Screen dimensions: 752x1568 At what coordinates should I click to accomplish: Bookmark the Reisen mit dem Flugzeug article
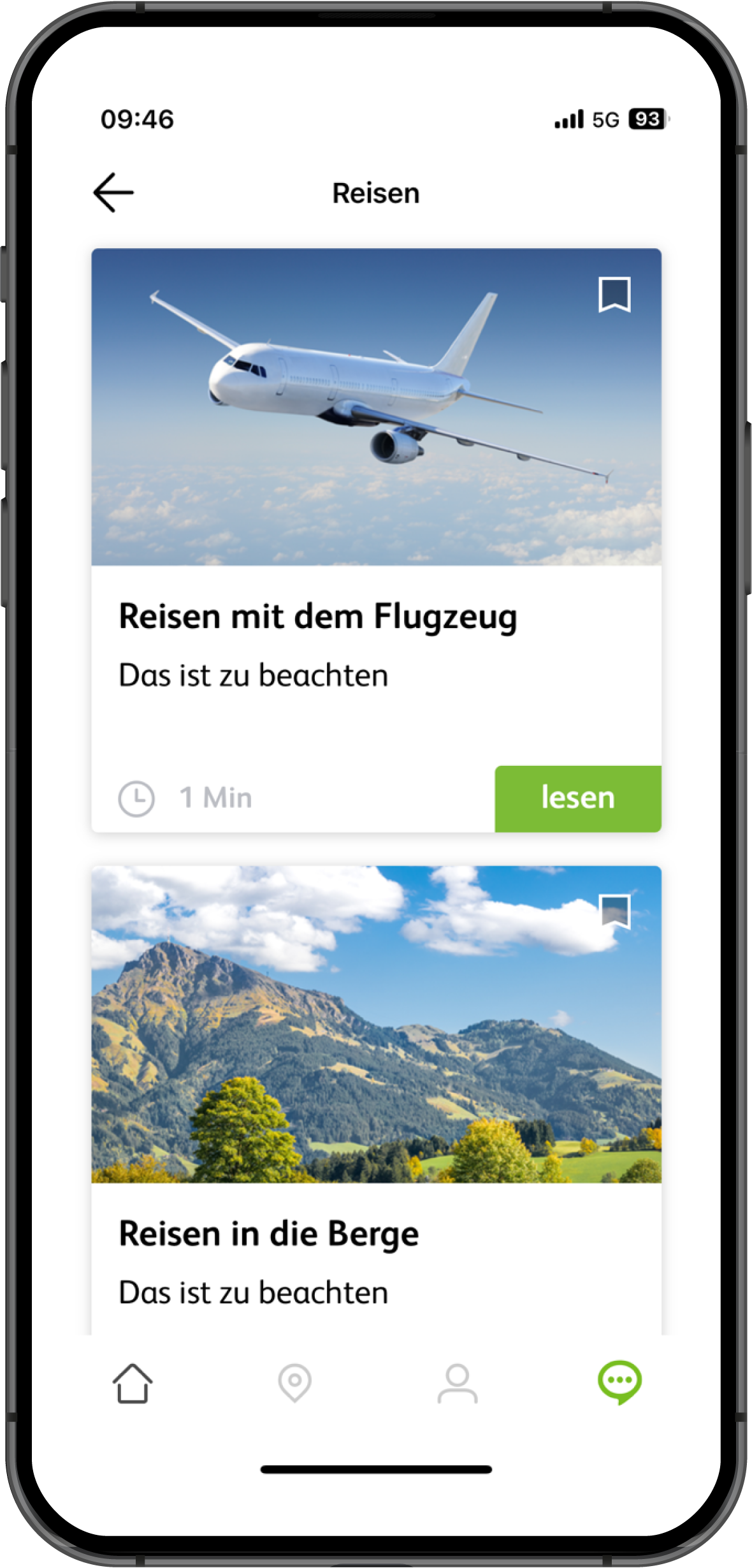point(614,295)
